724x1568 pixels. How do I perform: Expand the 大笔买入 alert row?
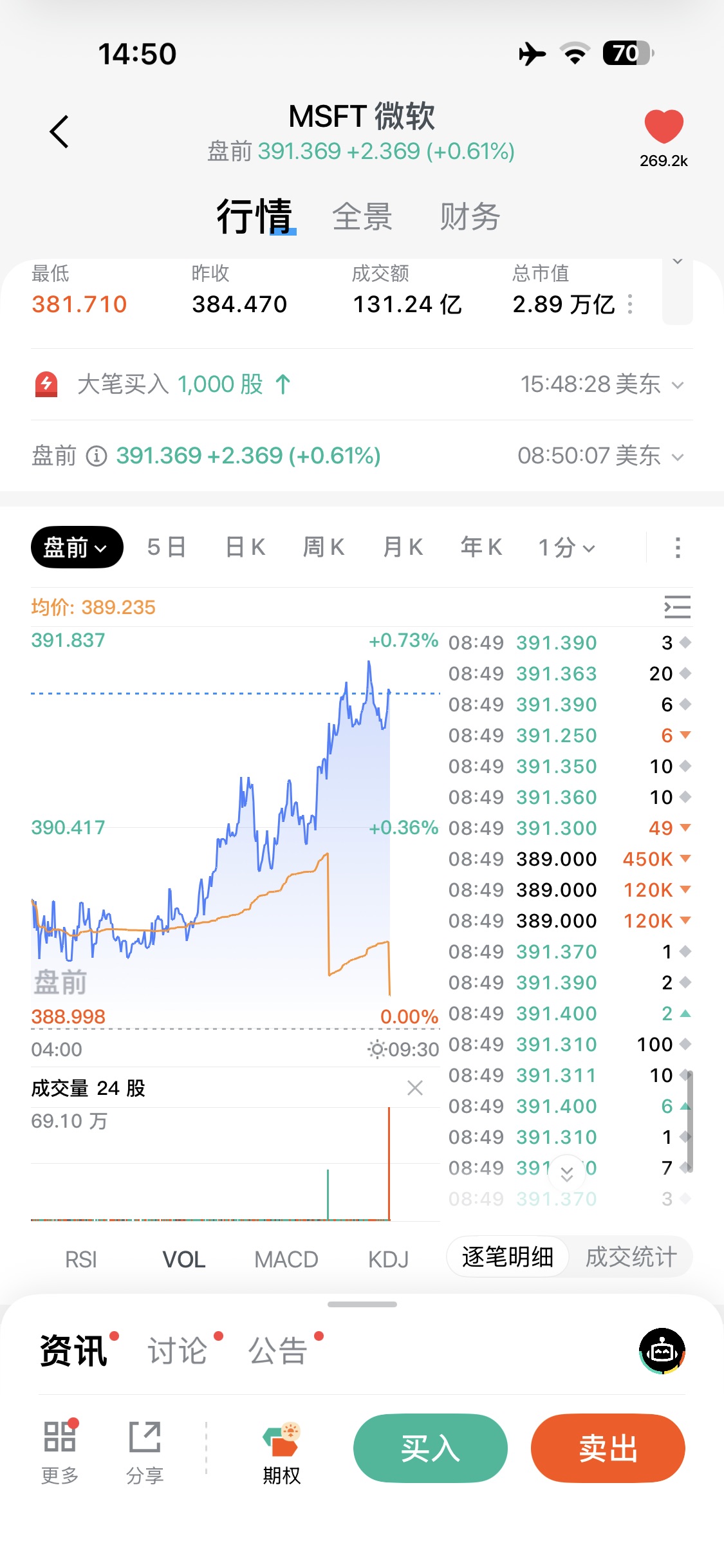(677, 385)
